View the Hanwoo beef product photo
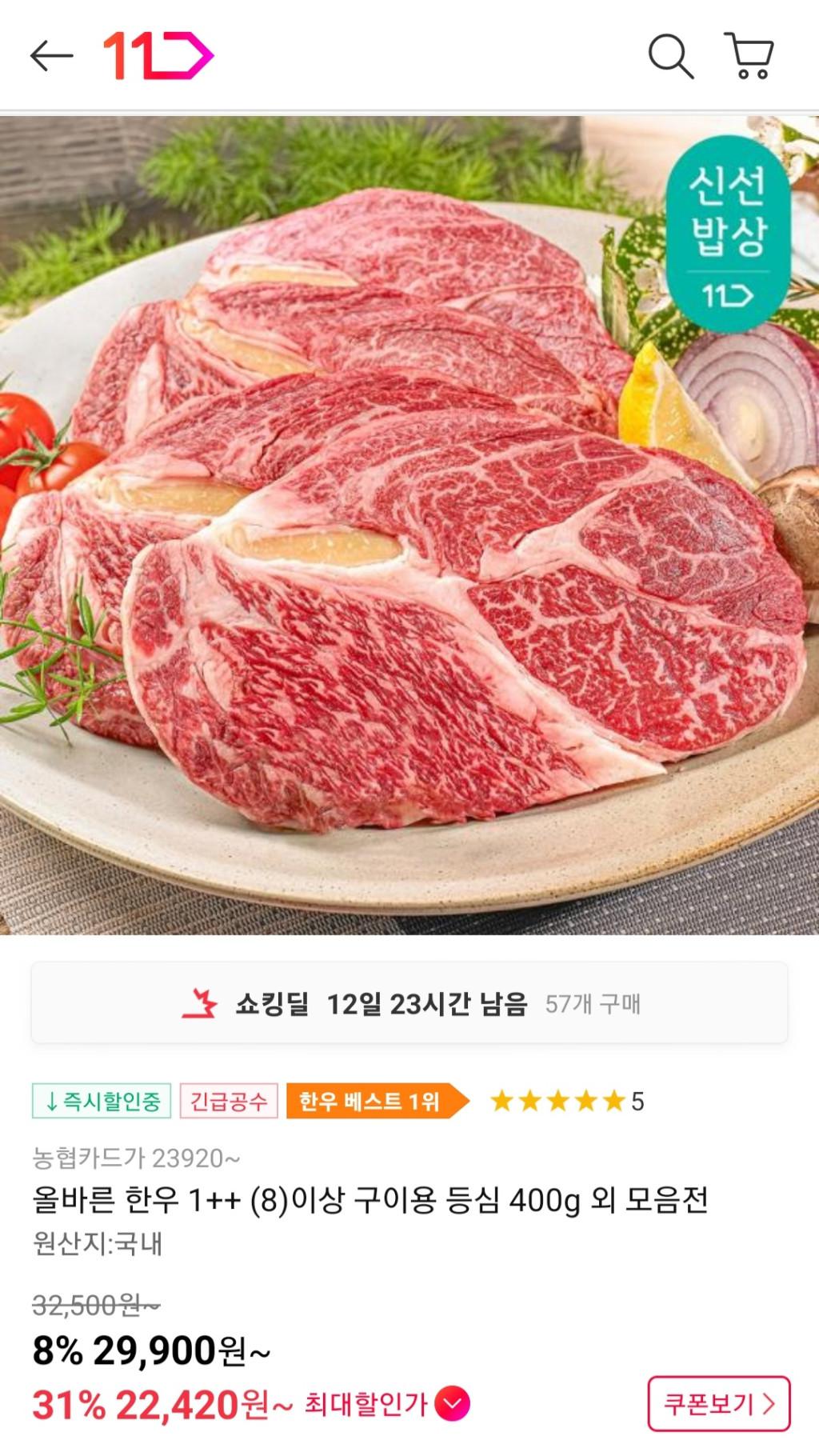Image resolution: width=819 pixels, height=1456 pixels. tap(409, 524)
